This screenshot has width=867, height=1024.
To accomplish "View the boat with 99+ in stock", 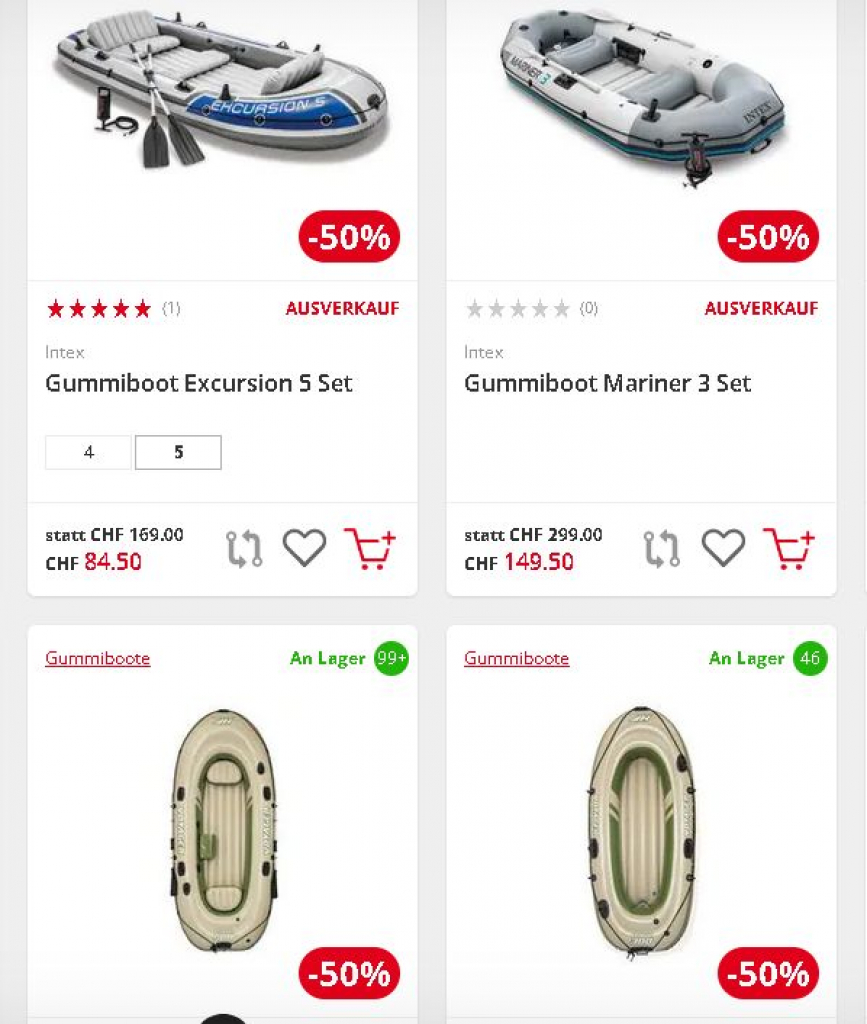I will [x=222, y=832].
